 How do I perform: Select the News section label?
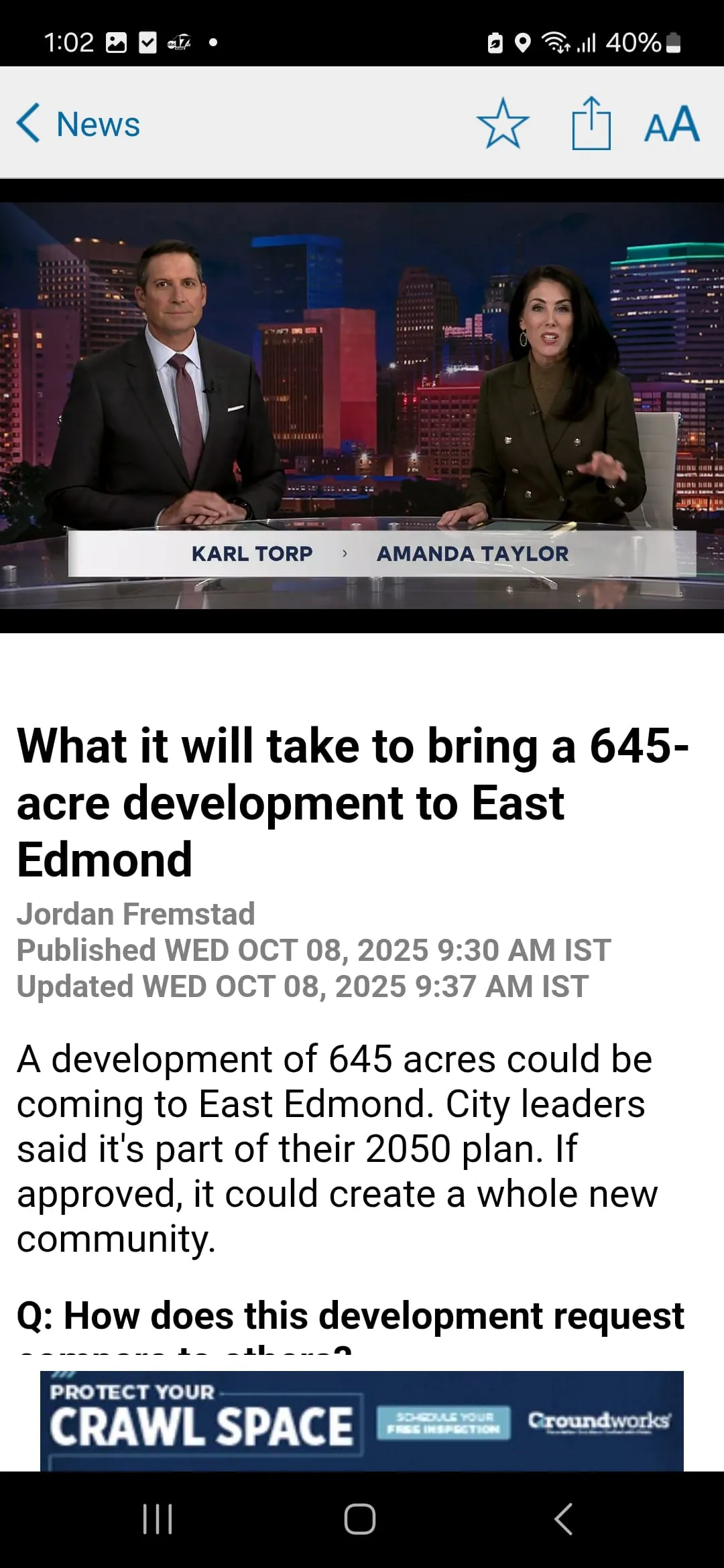click(x=99, y=124)
